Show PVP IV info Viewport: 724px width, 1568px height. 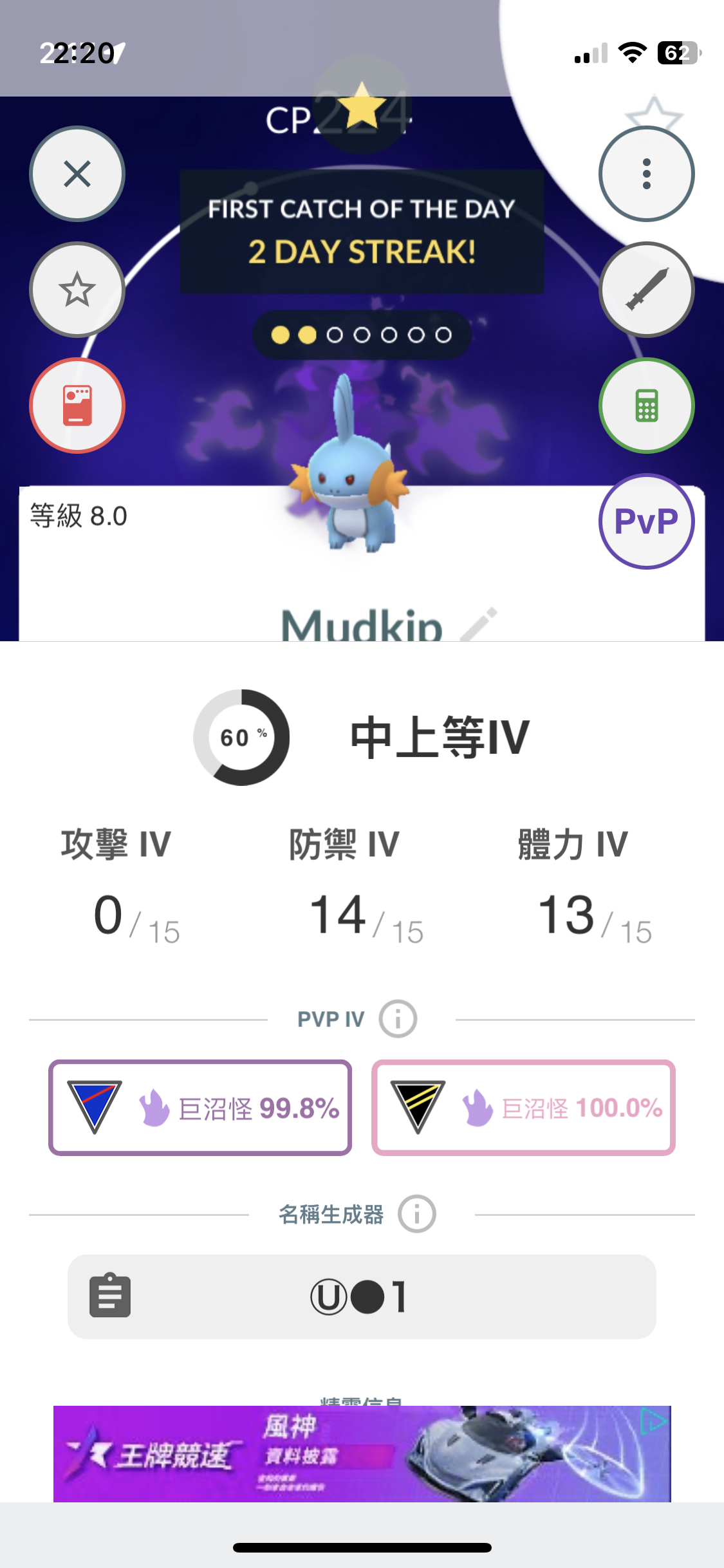398,1019
